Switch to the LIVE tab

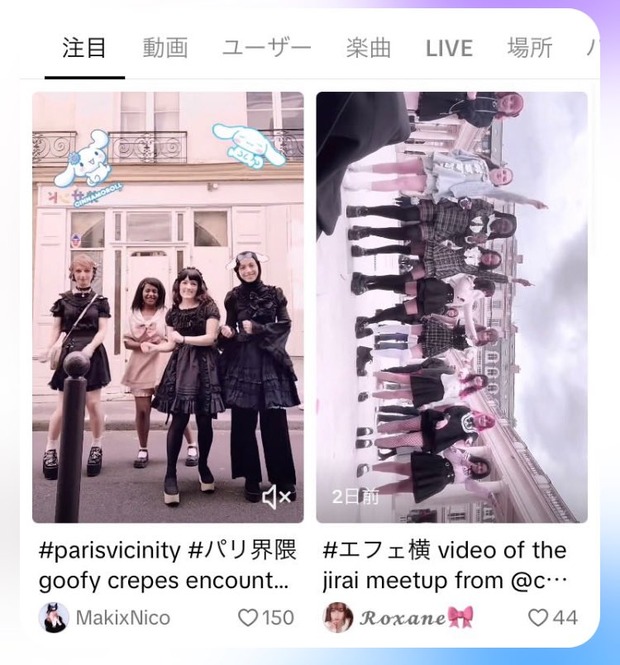(x=449, y=48)
